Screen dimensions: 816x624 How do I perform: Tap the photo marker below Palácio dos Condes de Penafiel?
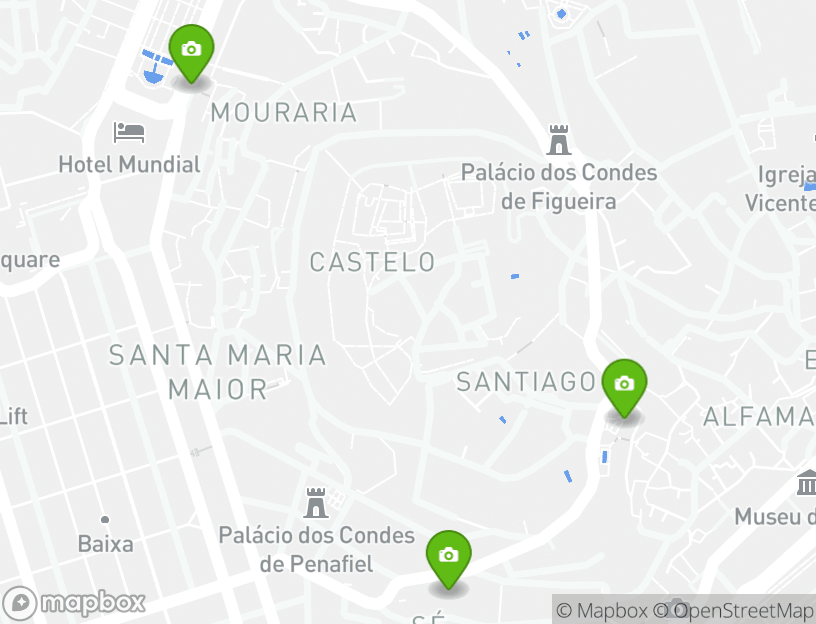click(x=449, y=557)
